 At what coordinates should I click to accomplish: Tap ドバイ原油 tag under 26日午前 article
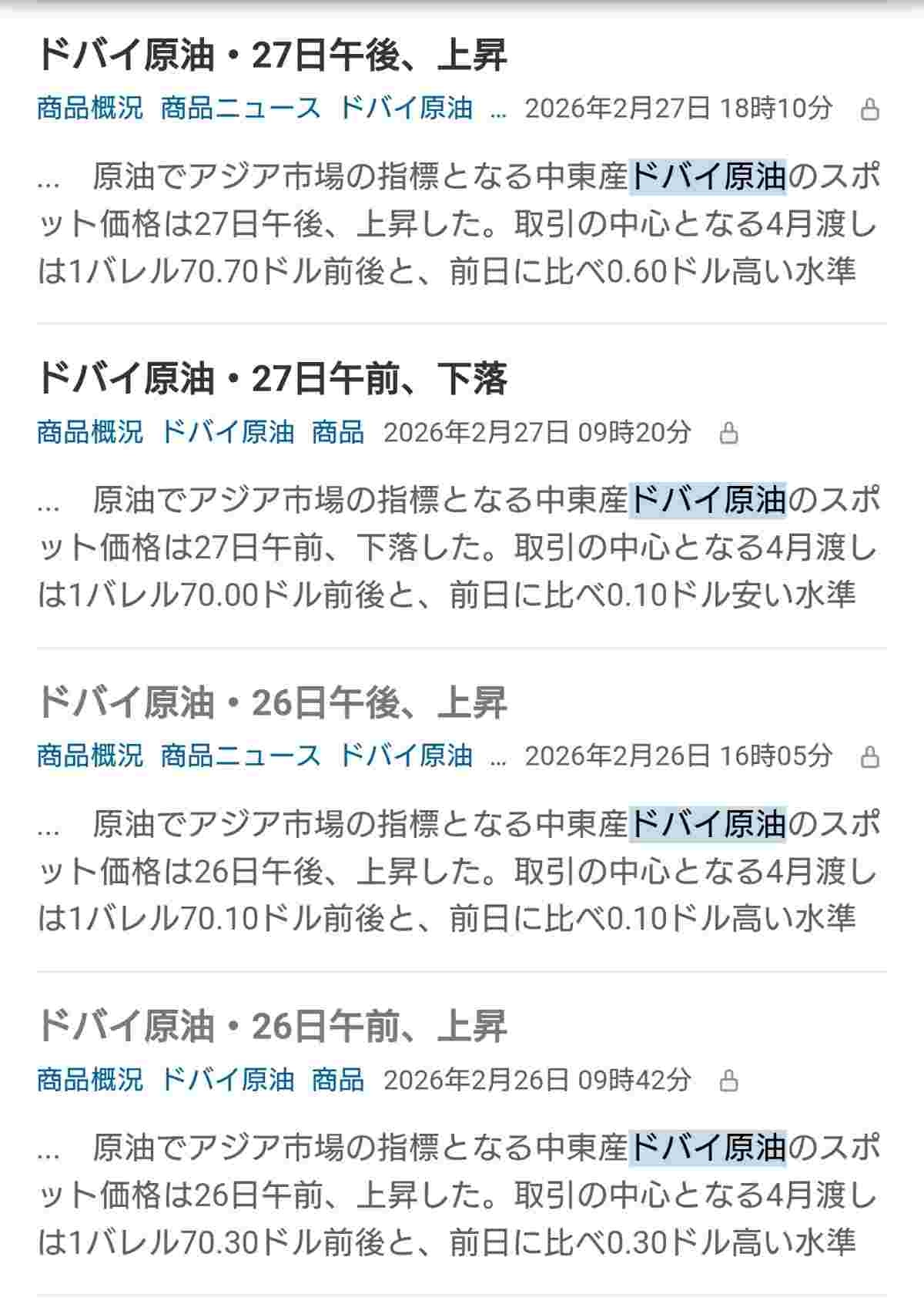pyautogui.click(x=227, y=1080)
